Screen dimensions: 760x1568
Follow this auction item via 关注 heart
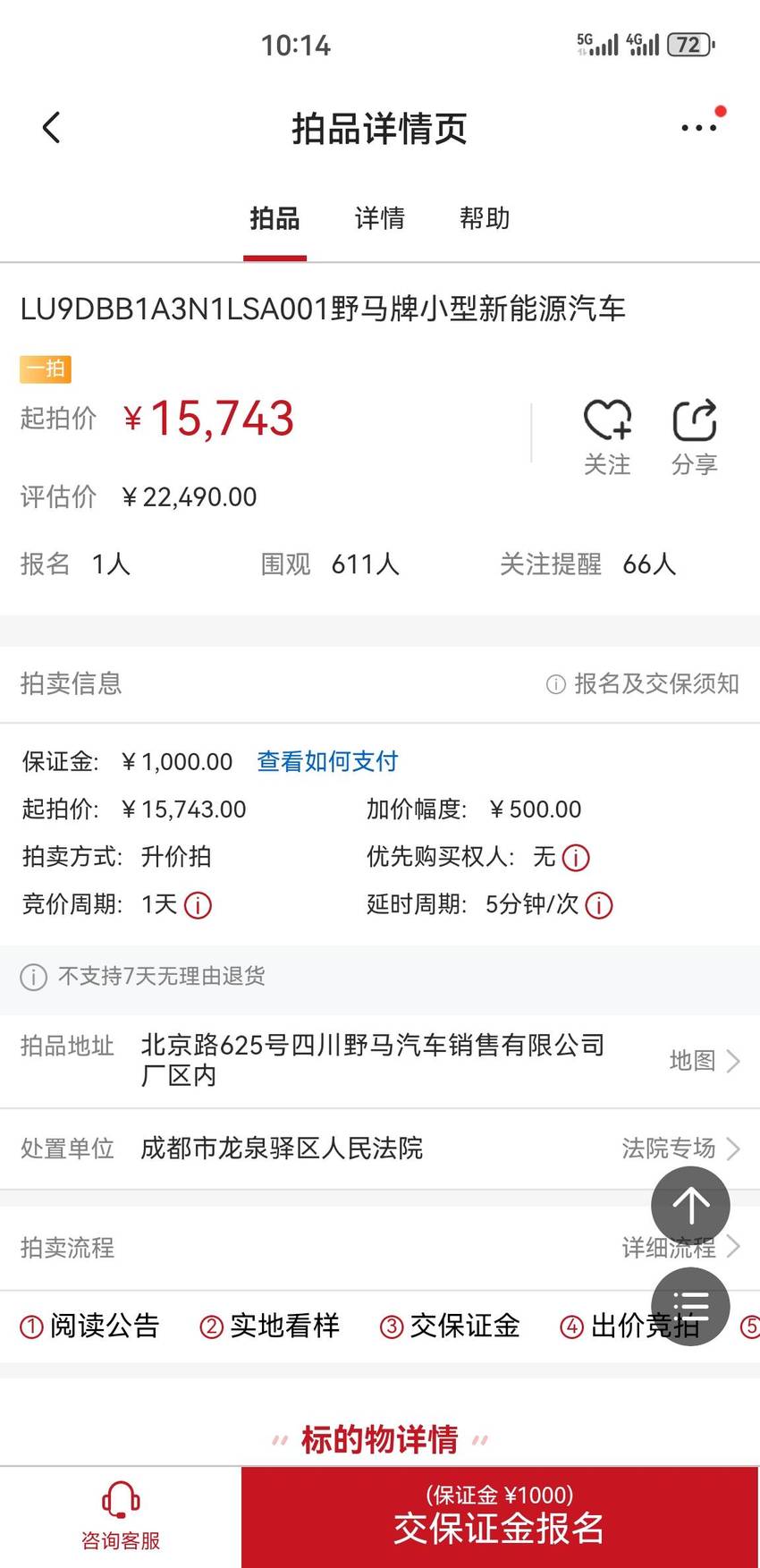pyautogui.click(x=607, y=437)
